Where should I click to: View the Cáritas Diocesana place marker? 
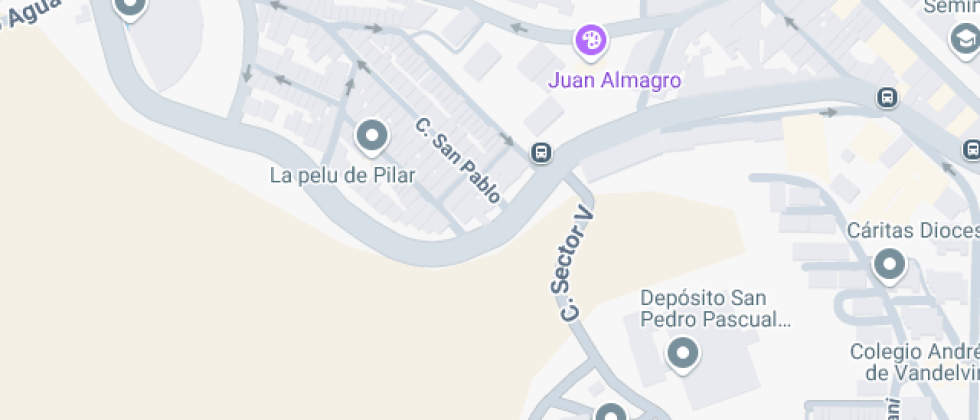pyautogui.click(x=888, y=265)
